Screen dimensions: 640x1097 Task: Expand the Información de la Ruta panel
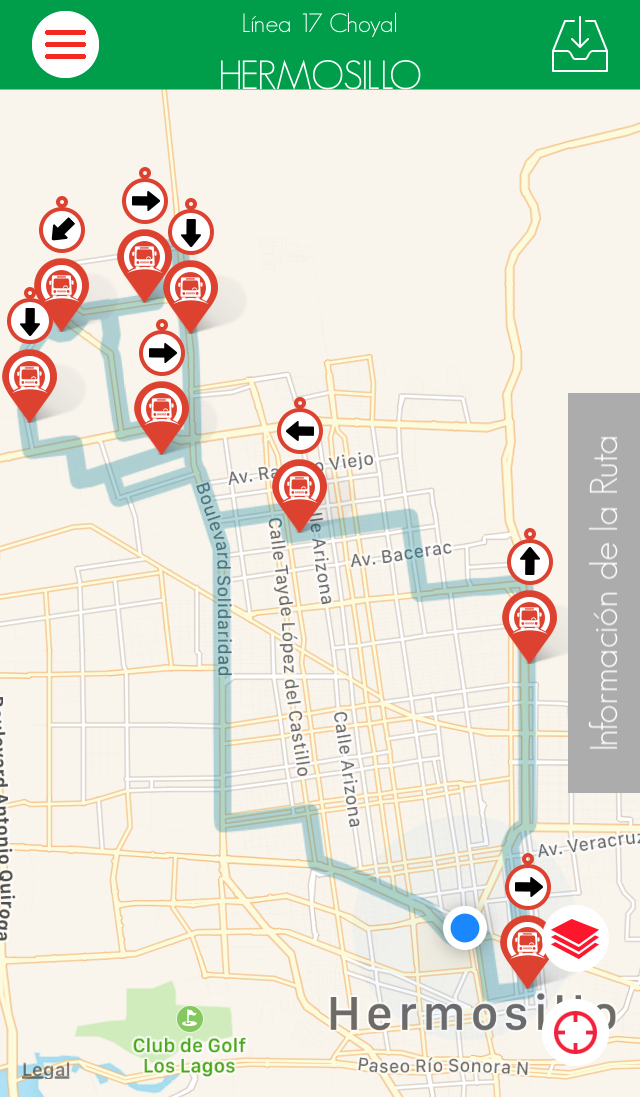point(604,592)
